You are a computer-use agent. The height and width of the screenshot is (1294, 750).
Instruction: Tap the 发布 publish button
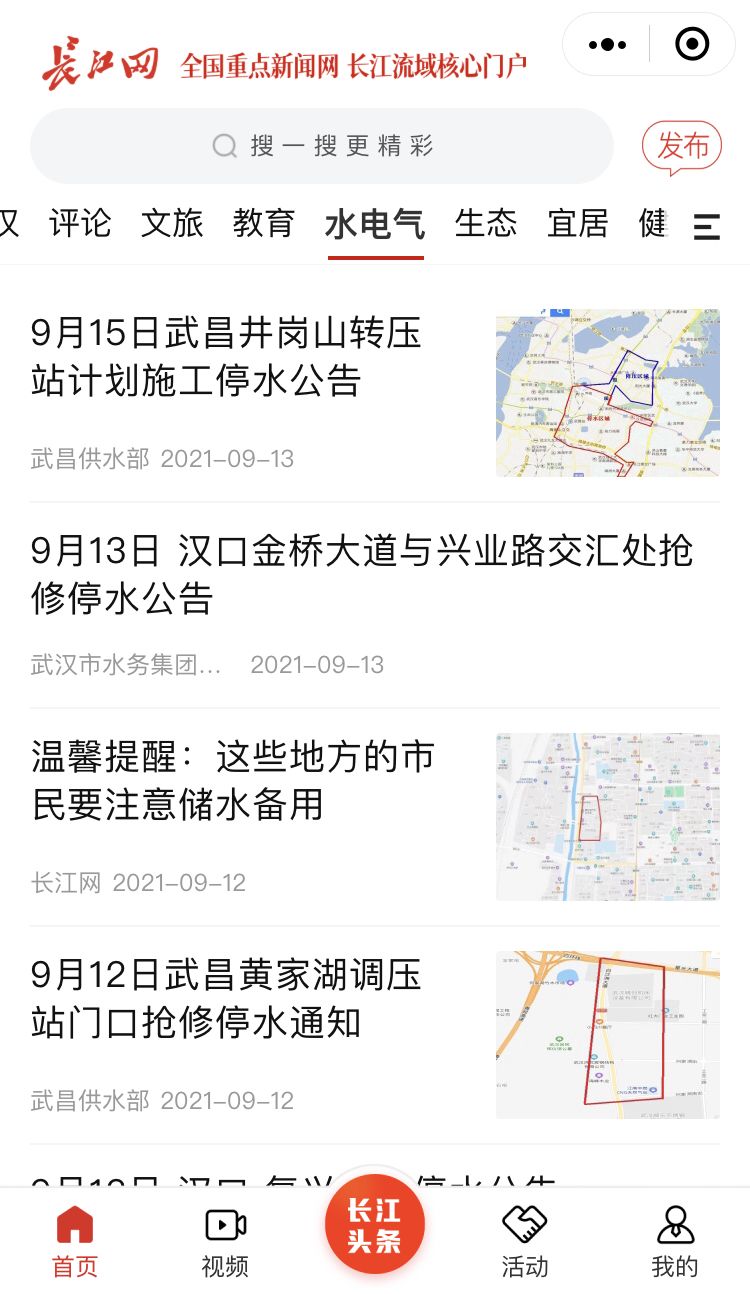click(682, 147)
